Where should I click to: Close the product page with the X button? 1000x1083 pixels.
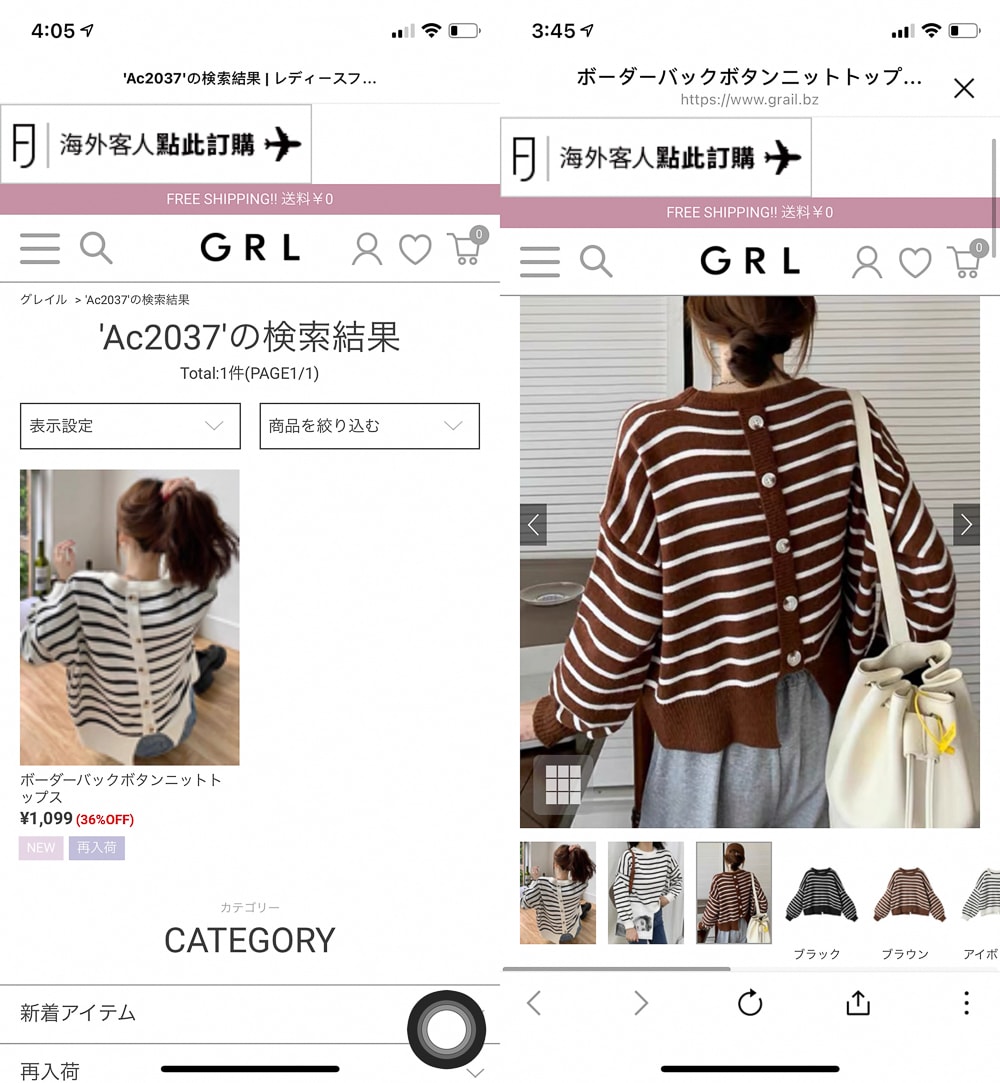[x=963, y=88]
